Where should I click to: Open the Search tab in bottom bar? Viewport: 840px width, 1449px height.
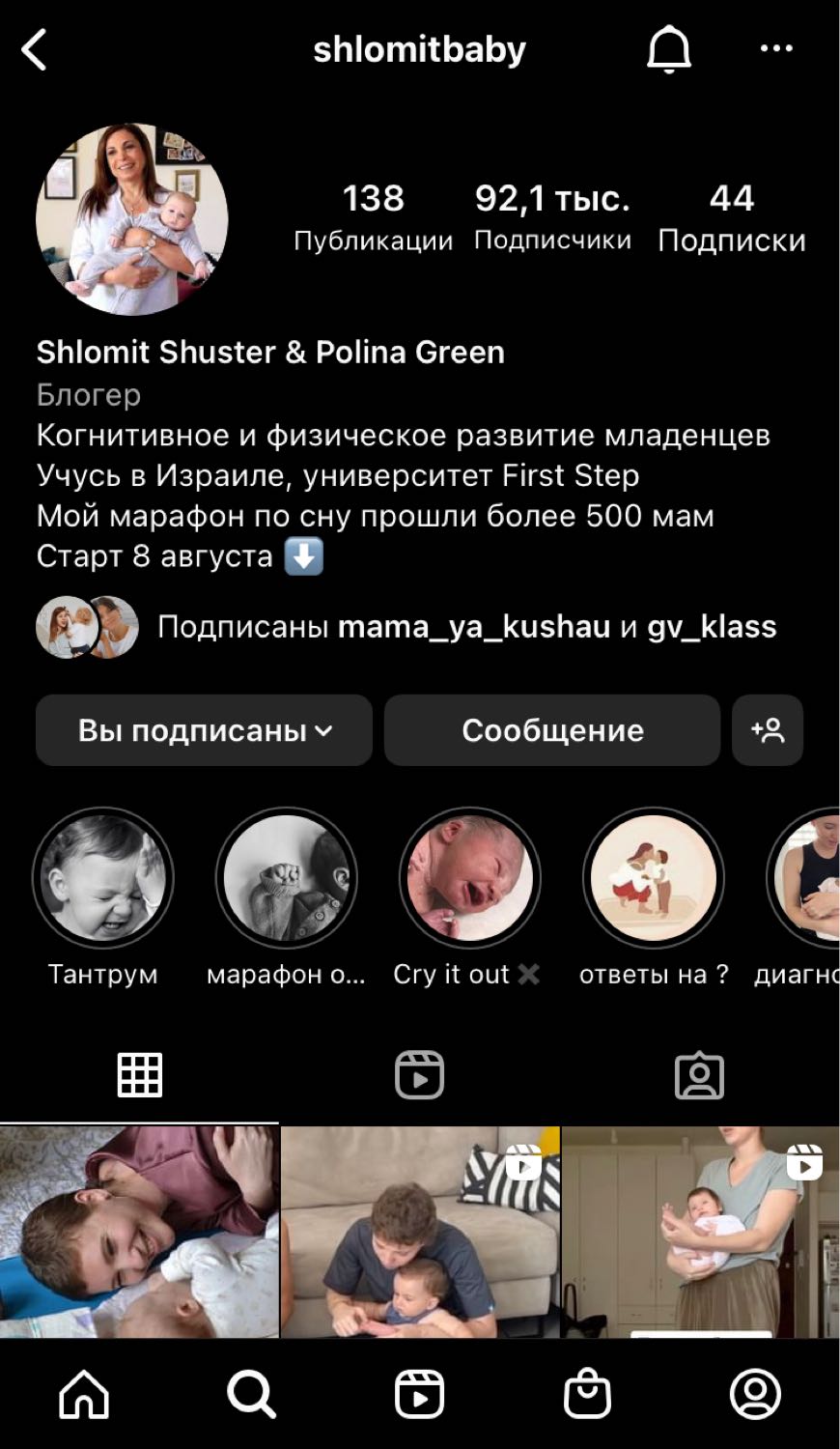click(x=252, y=1395)
